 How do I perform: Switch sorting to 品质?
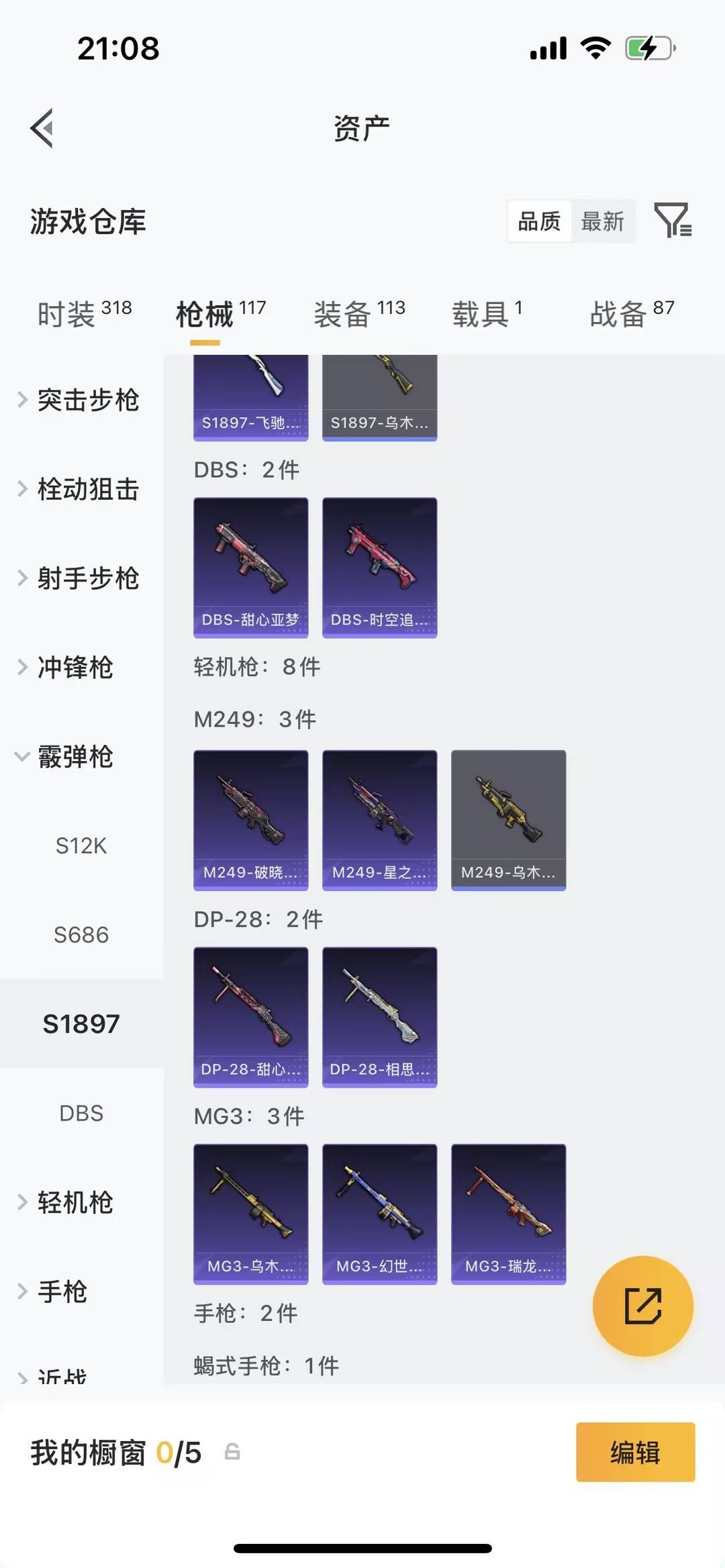point(538,221)
